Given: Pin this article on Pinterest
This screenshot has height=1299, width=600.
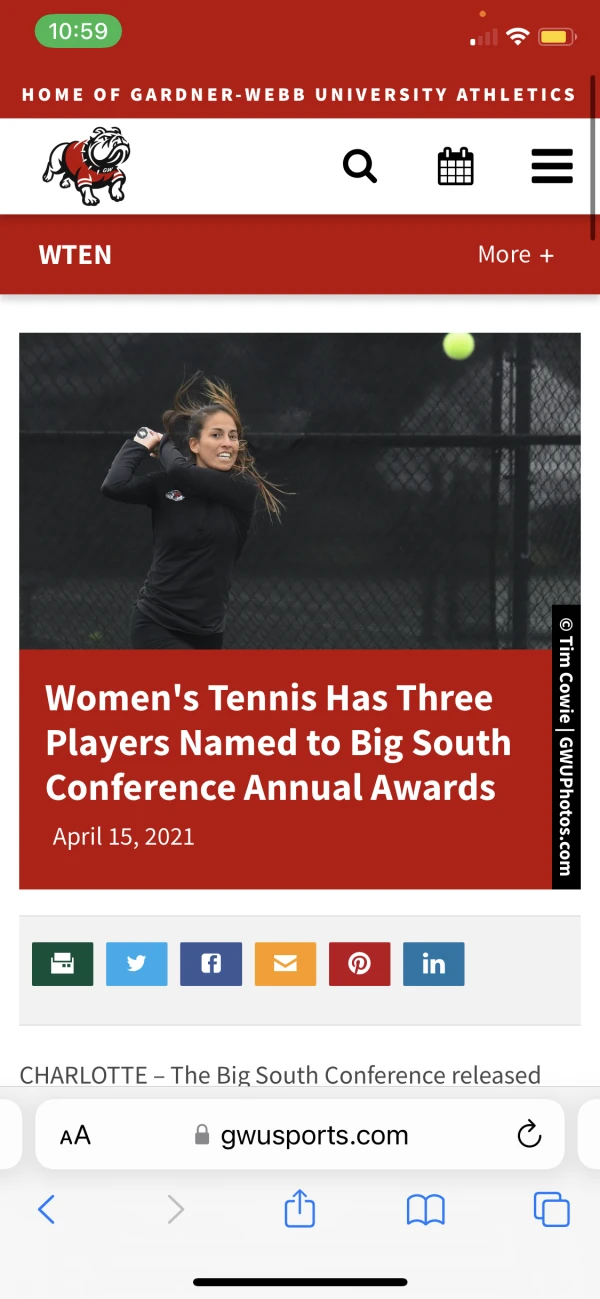Looking at the screenshot, I should (x=359, y=964).
